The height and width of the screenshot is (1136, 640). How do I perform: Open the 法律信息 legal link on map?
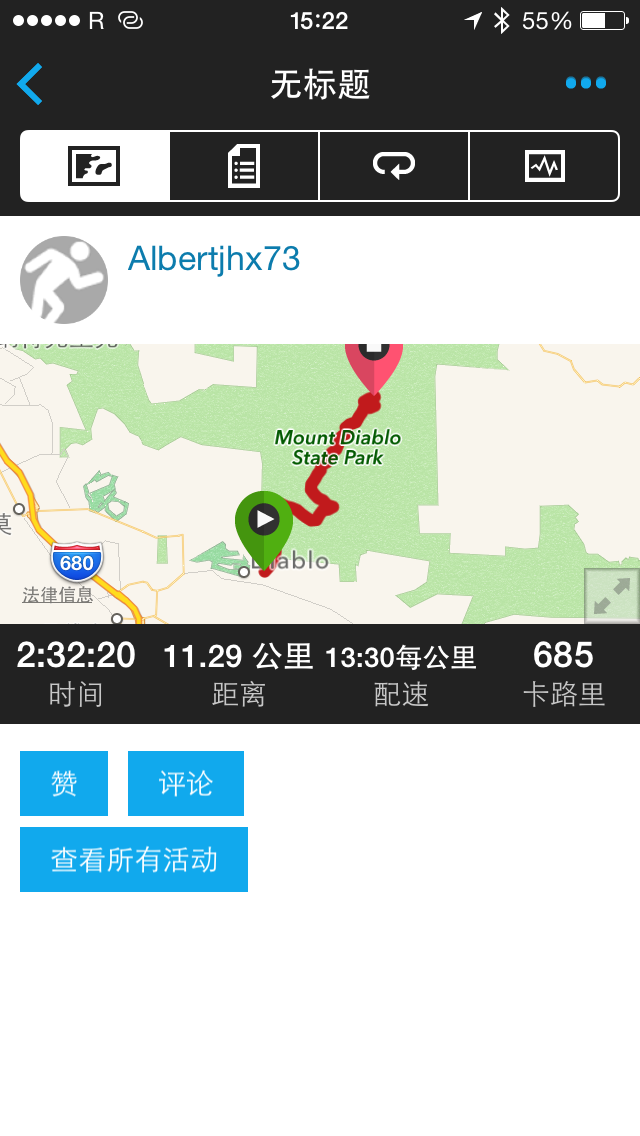(x=57, y=596)
